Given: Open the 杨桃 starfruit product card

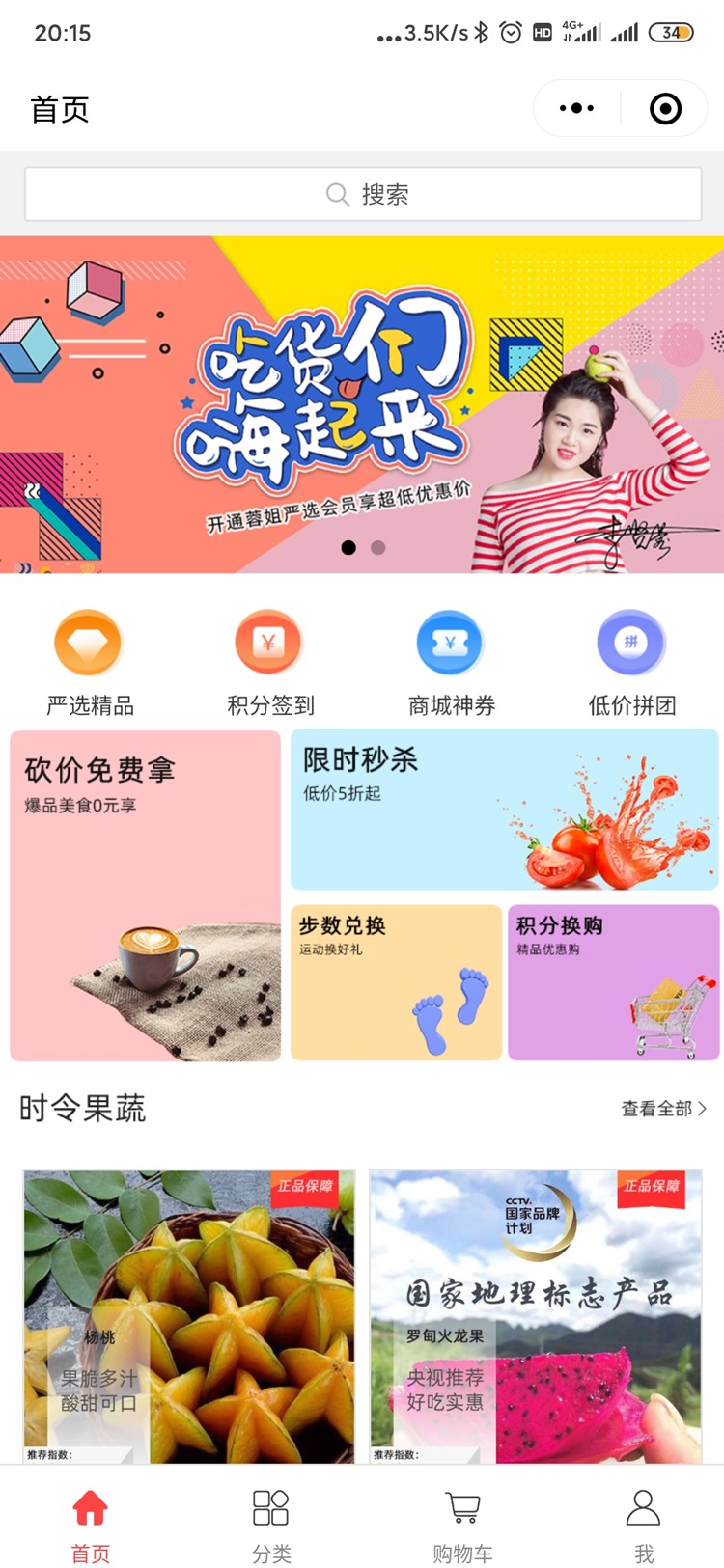Looking at the screenshot, I should coord(189,1316).
